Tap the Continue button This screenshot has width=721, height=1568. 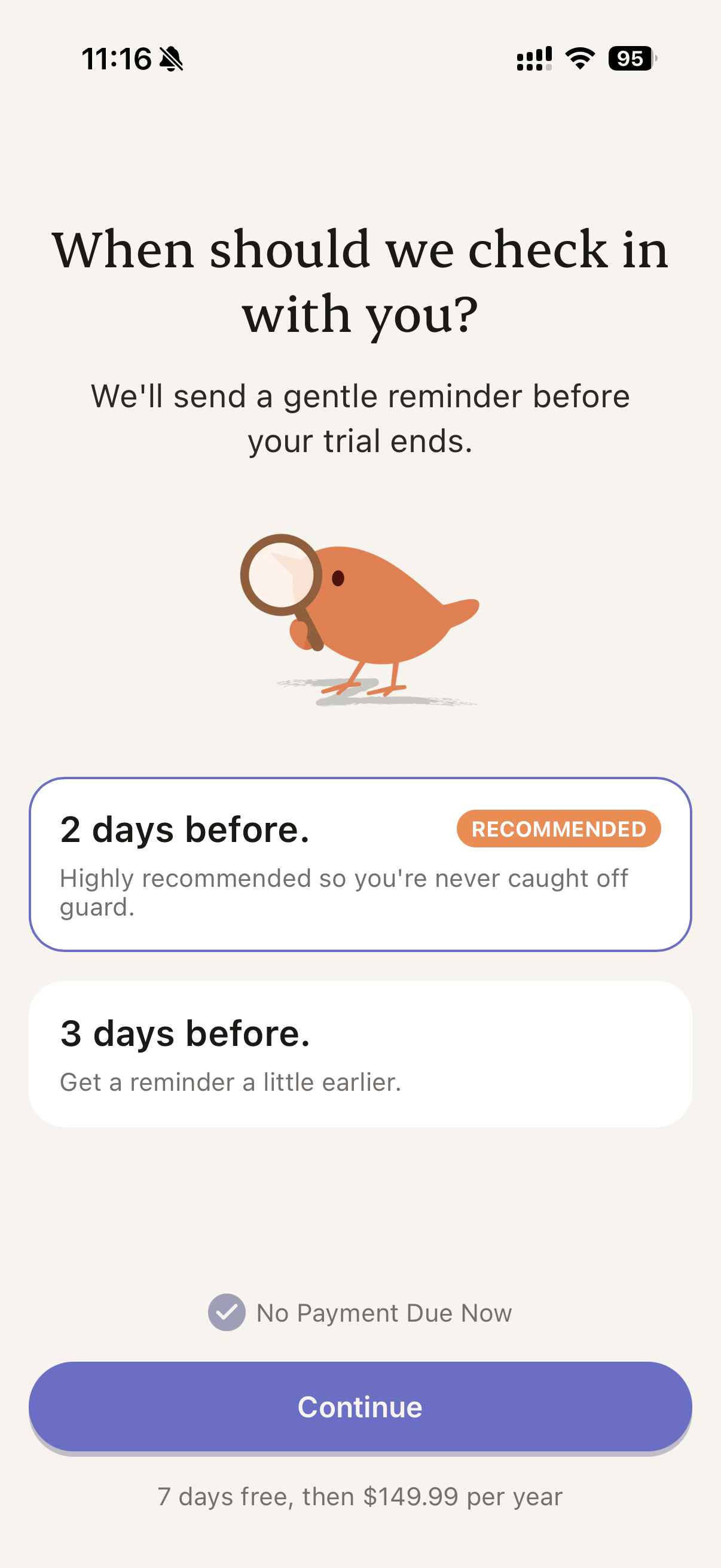pos(360,1407)
